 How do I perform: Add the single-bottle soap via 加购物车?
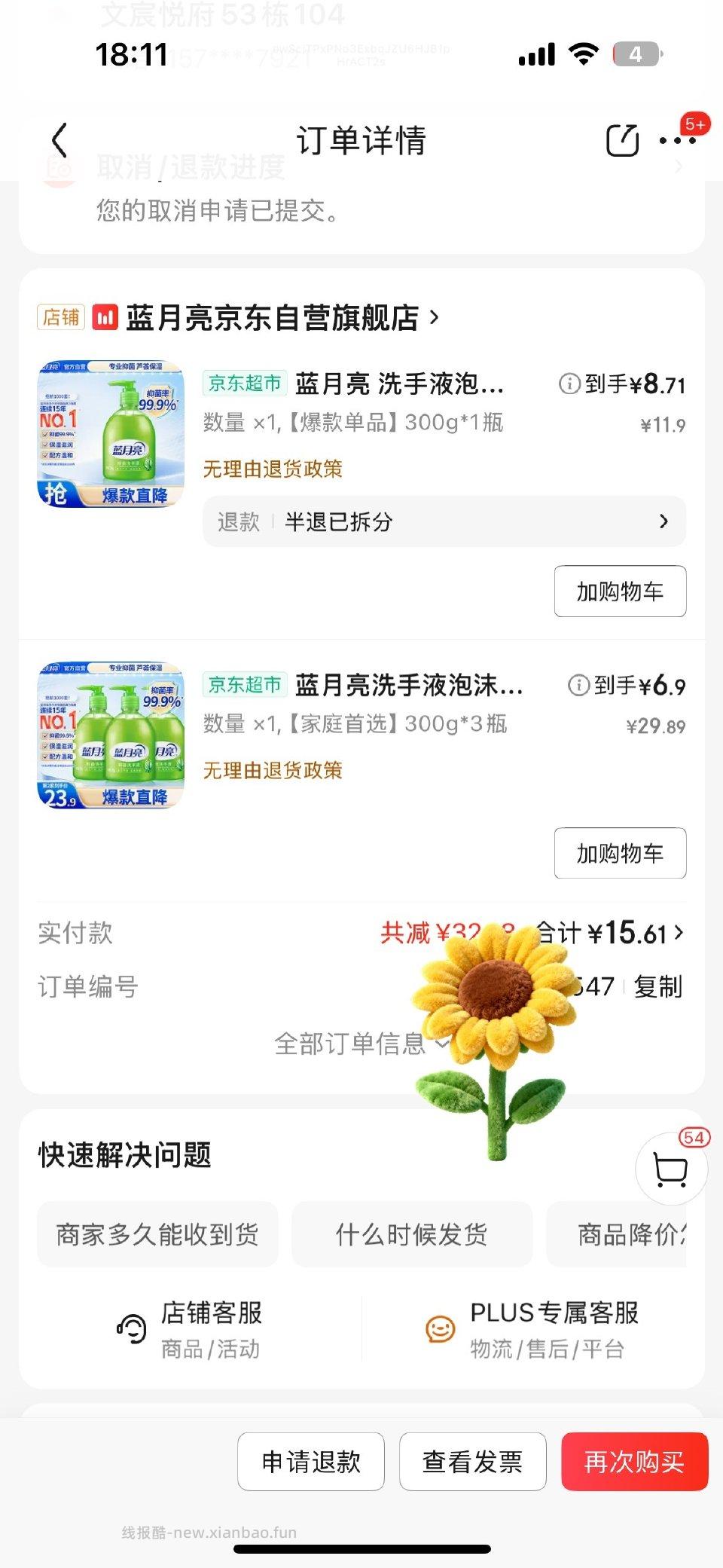(x=619, y=592)
